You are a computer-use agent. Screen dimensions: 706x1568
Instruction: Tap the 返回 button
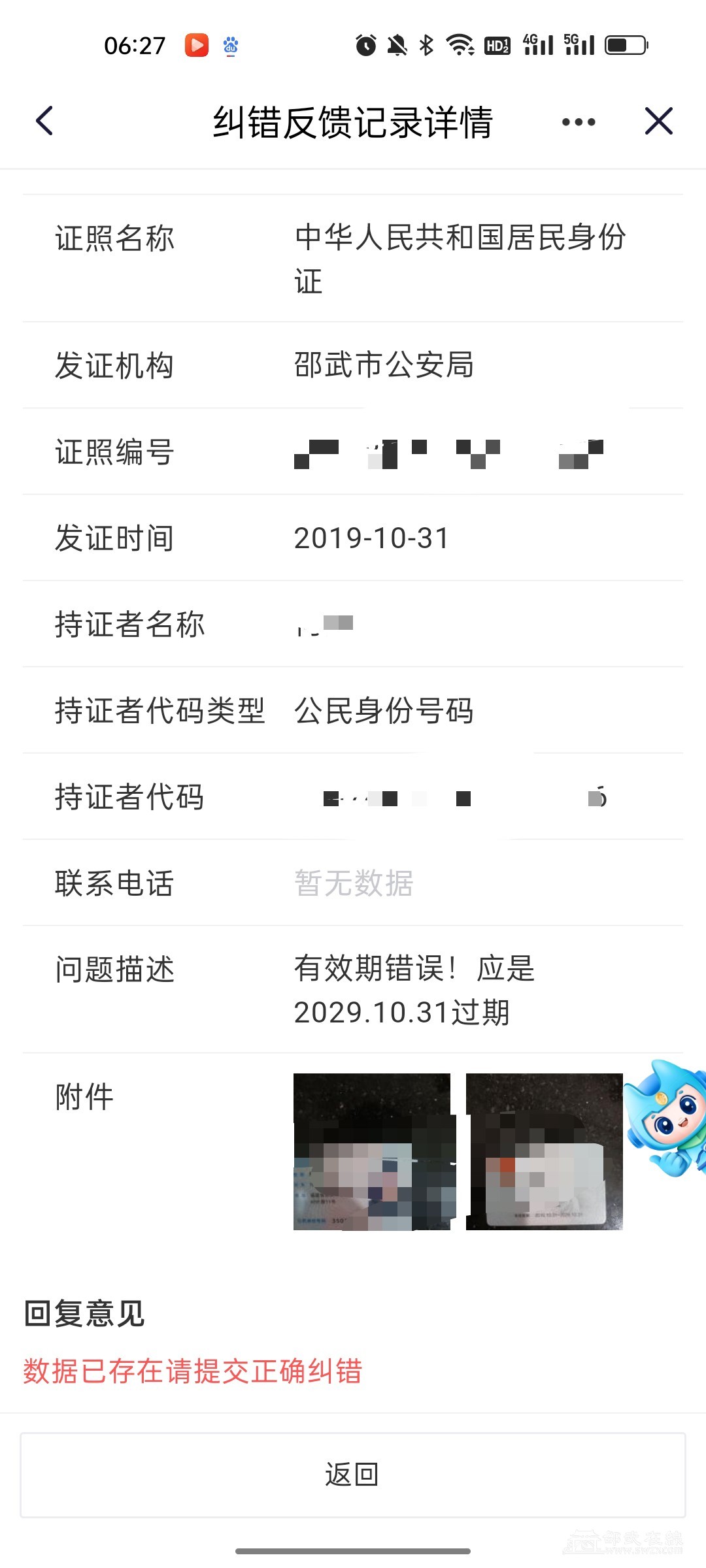(352, 1475)
